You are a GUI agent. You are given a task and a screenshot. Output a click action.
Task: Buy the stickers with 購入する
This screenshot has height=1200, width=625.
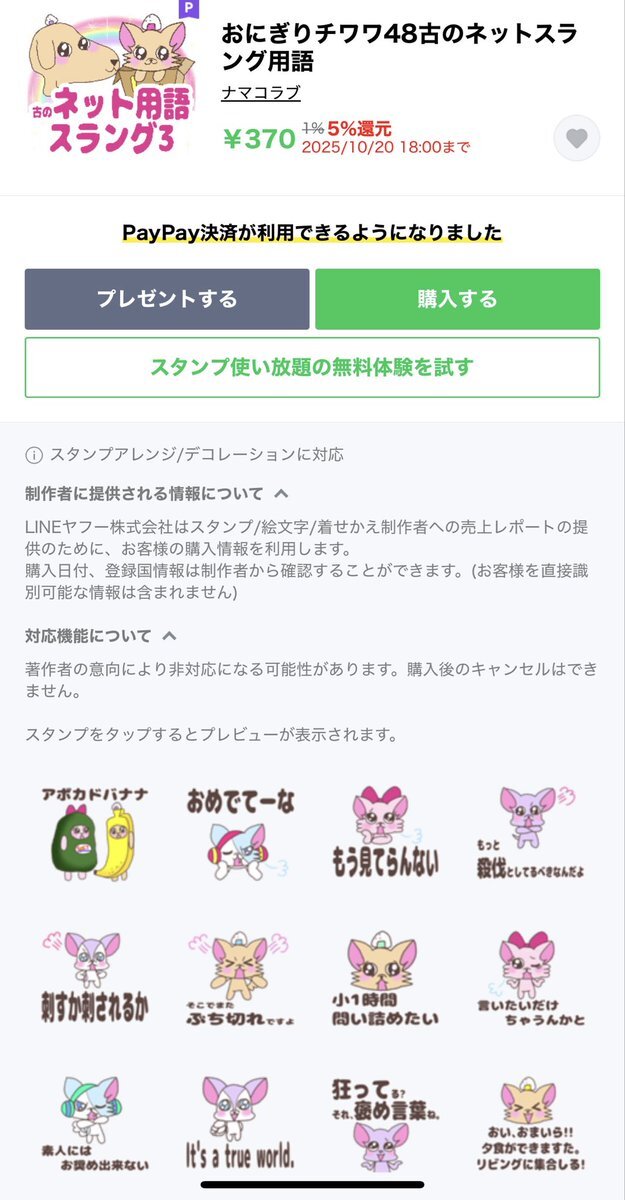[x=457, y=299]
